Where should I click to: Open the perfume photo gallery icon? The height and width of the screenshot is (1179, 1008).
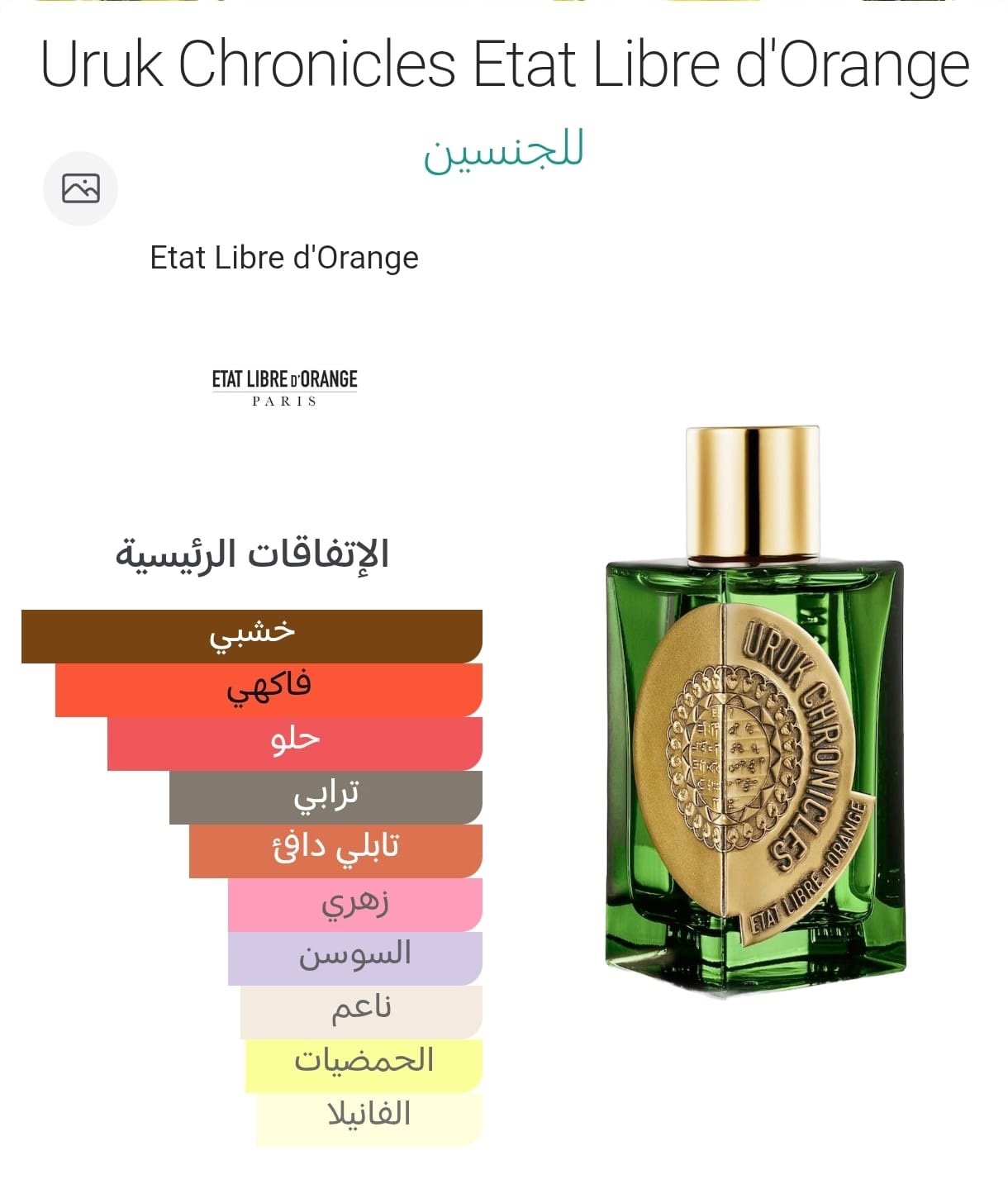click(80, 188)
